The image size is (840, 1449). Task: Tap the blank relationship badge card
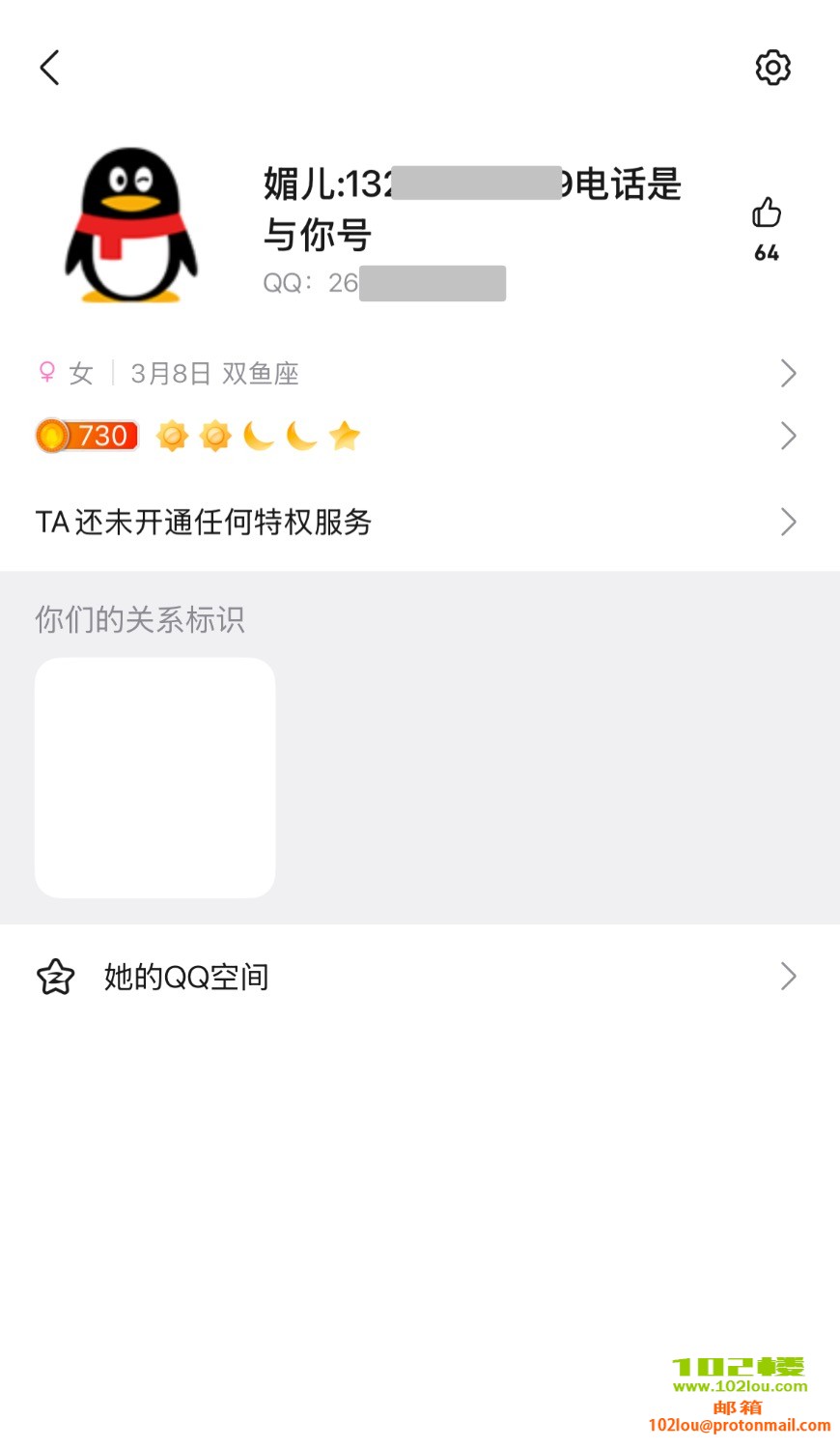point(154,778)
